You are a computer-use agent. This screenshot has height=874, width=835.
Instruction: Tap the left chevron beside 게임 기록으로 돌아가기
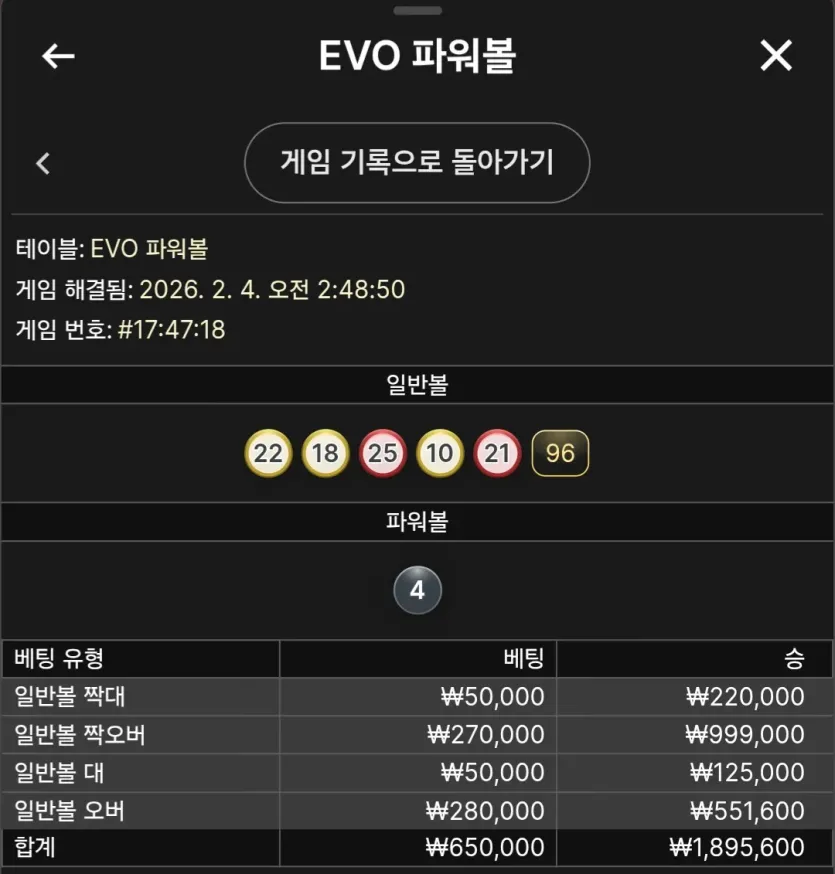tap(43, 164)
